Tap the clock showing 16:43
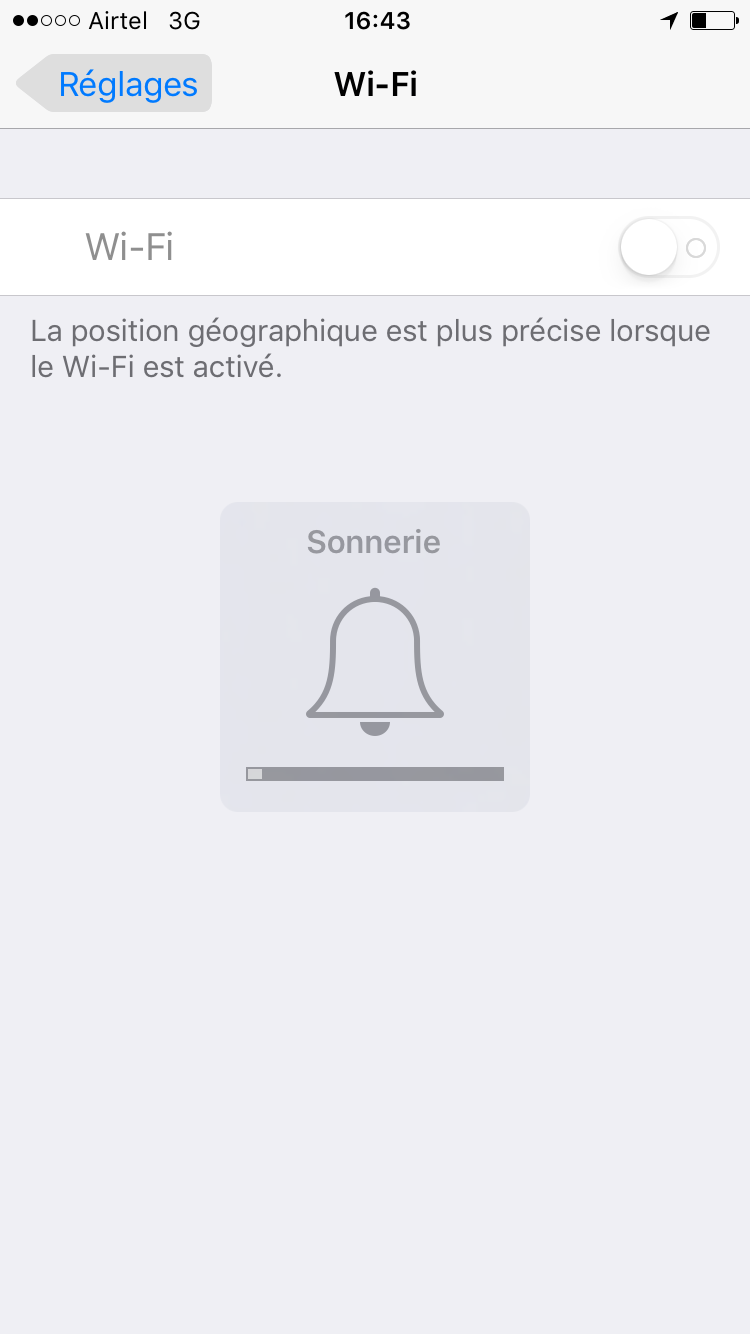 coord(376,19)
